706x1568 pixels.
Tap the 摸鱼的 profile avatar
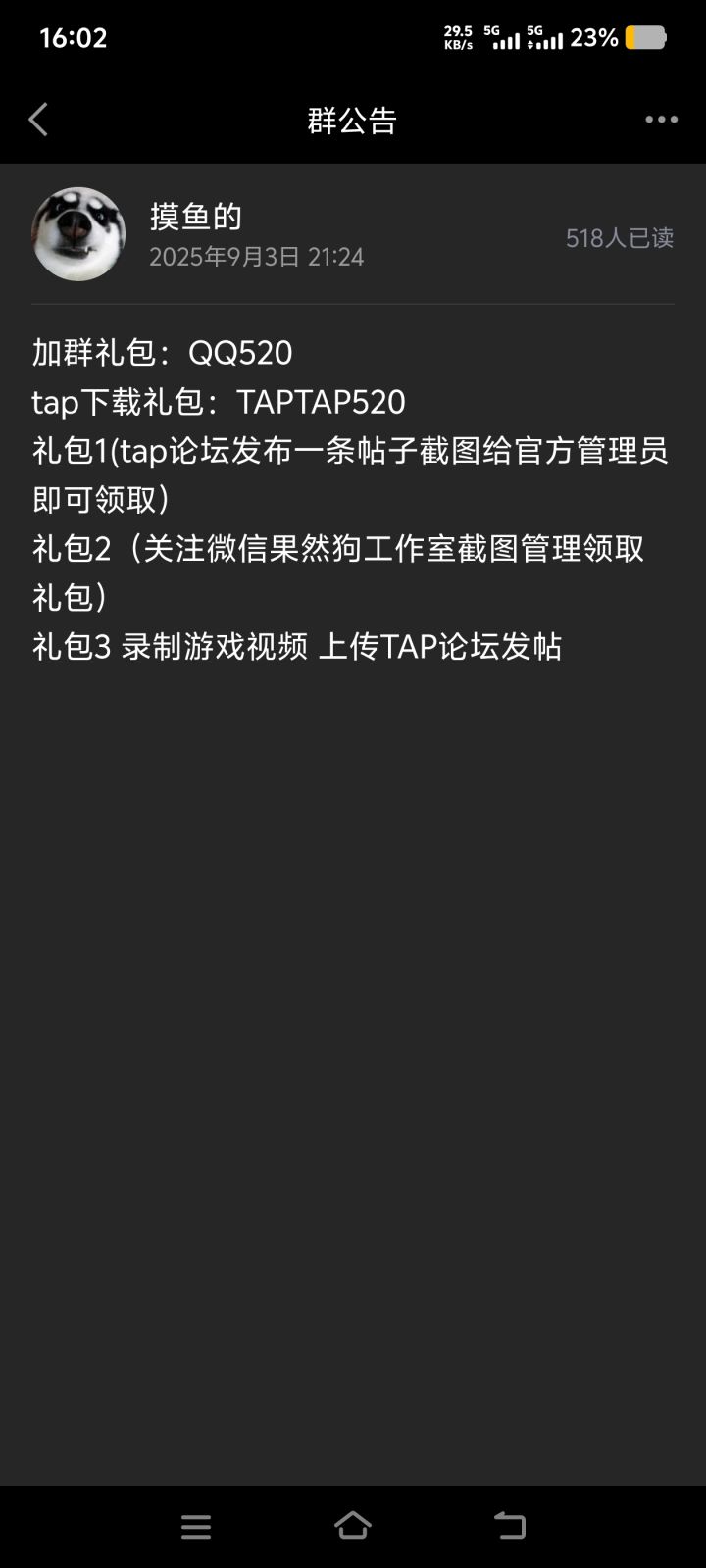[77, 233]
